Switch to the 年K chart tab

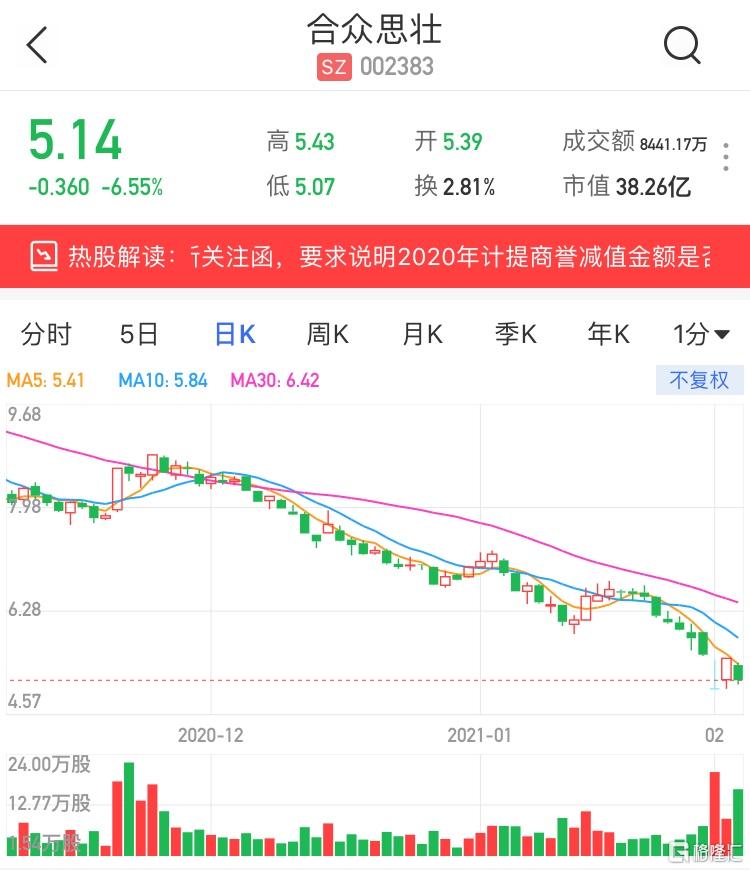[608, 334]
